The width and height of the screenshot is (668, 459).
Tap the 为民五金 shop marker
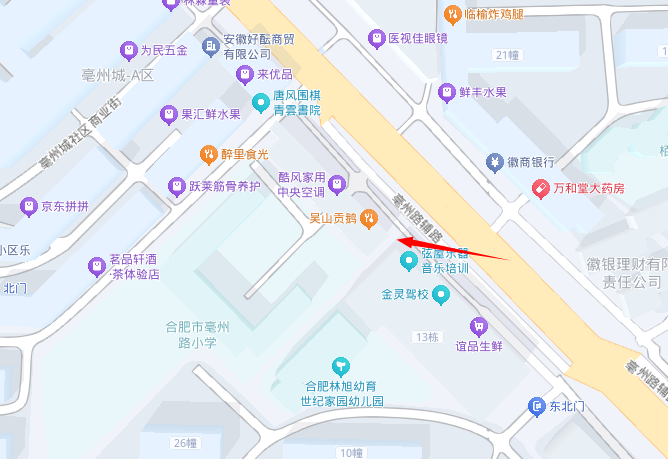click(x=127, y=50)
